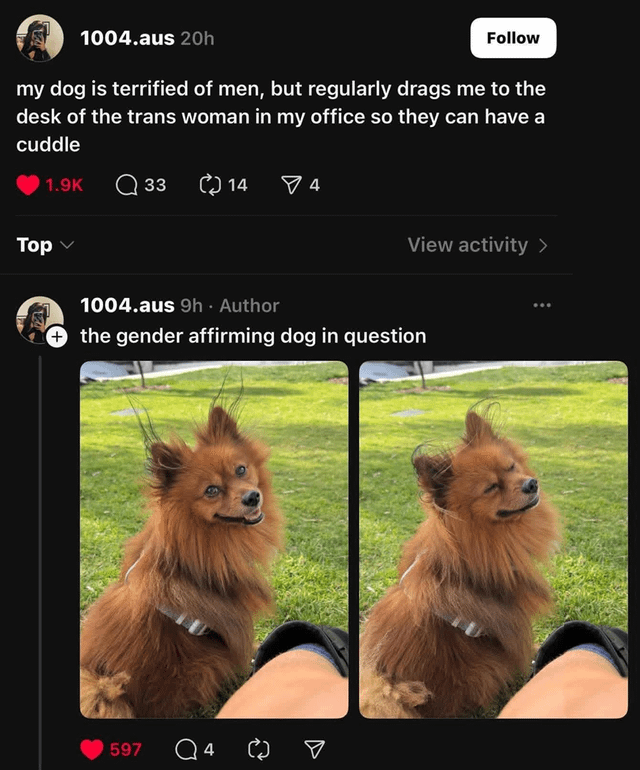
Task: Follow the 1004.aus account
Action: 513,38
